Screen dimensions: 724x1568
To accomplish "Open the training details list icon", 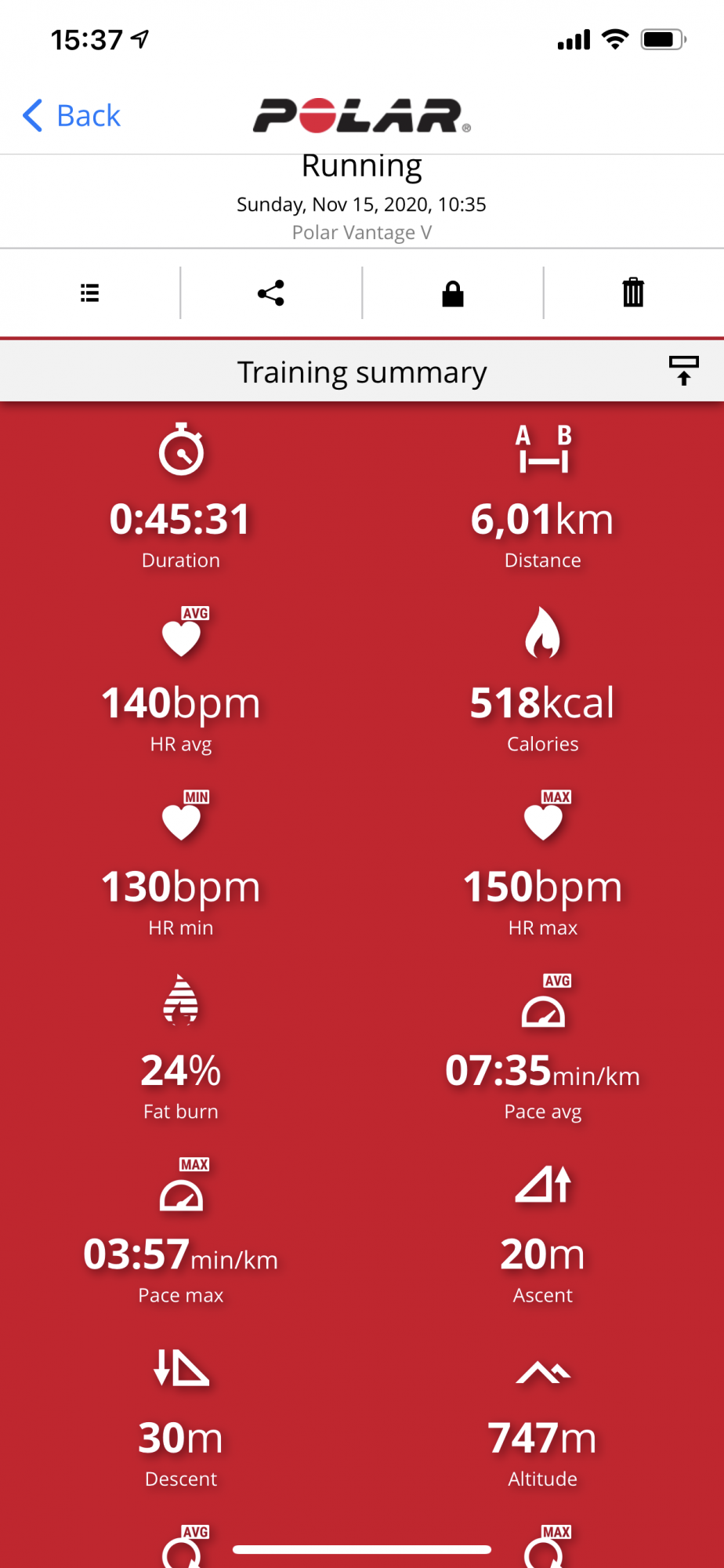I will pos(90,293).
